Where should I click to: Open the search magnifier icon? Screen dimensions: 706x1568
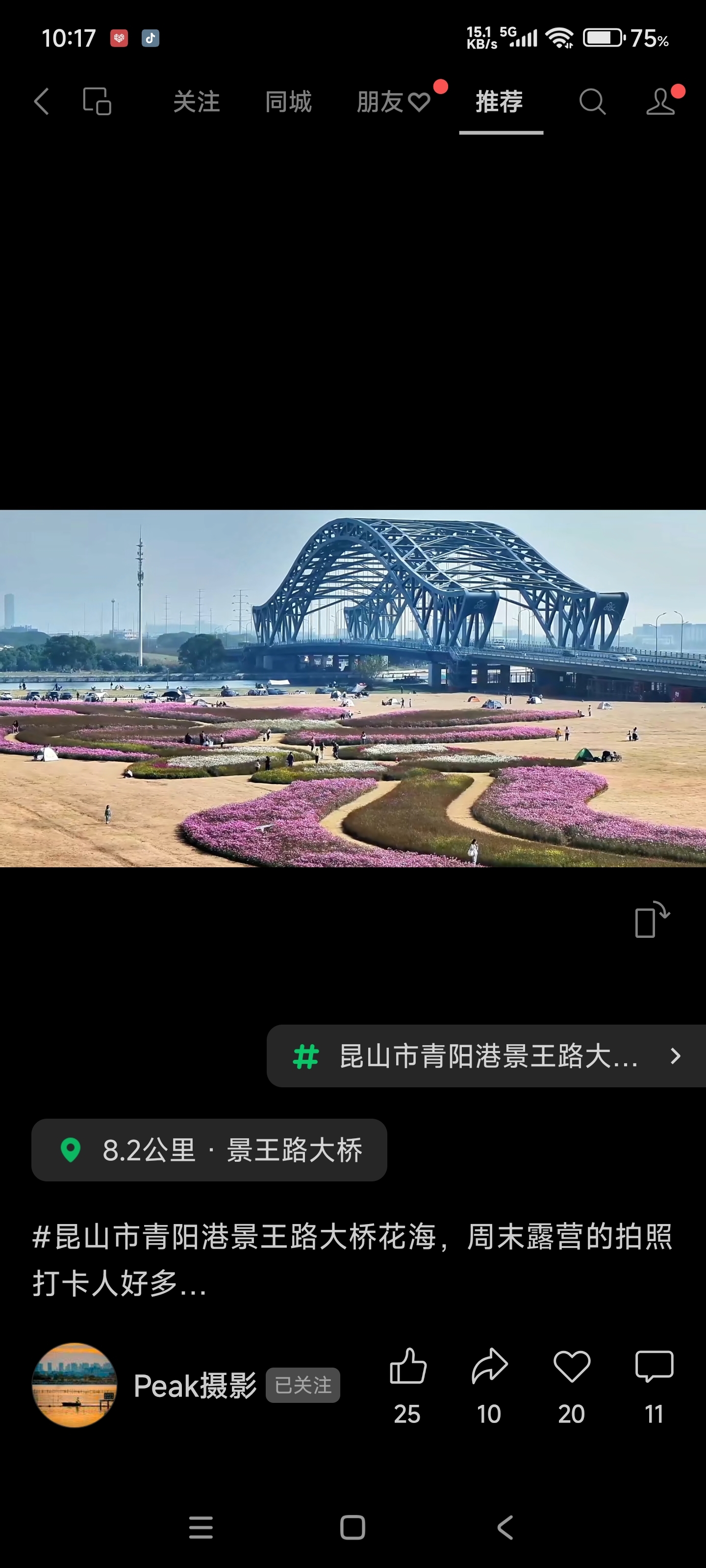[x=592, y=101]
